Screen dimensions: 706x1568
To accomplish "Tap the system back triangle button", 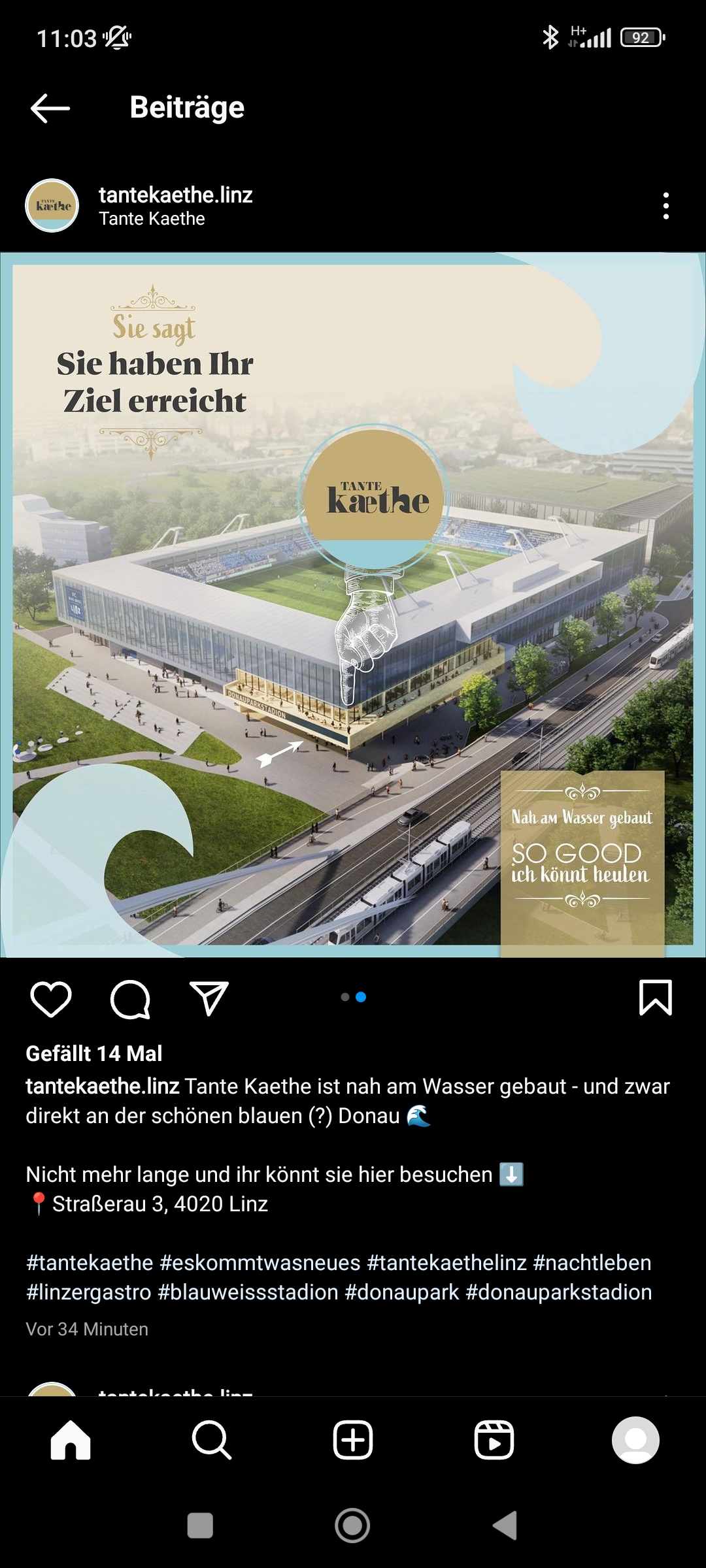I will click(x=505, y=1526).
